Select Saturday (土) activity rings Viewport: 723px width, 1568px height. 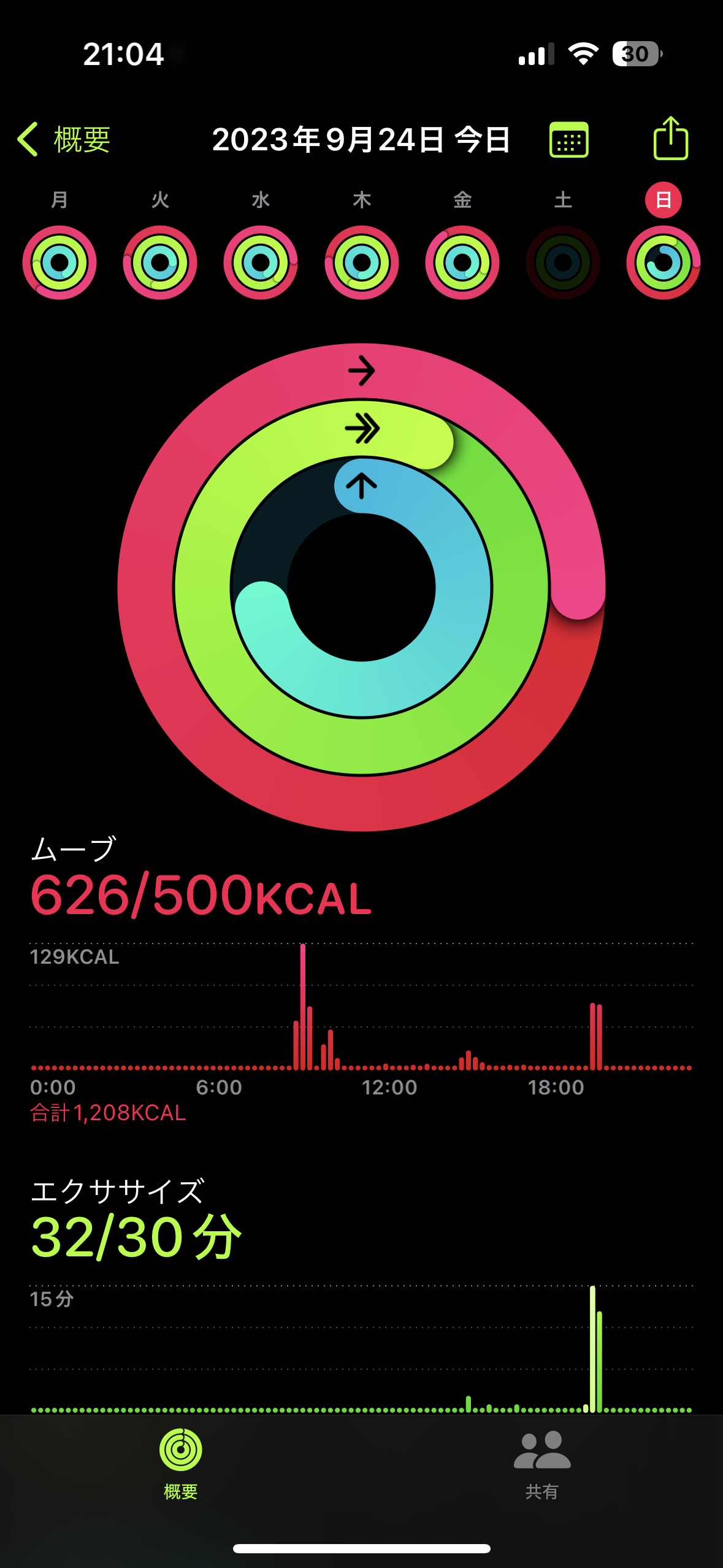point(563,262)
